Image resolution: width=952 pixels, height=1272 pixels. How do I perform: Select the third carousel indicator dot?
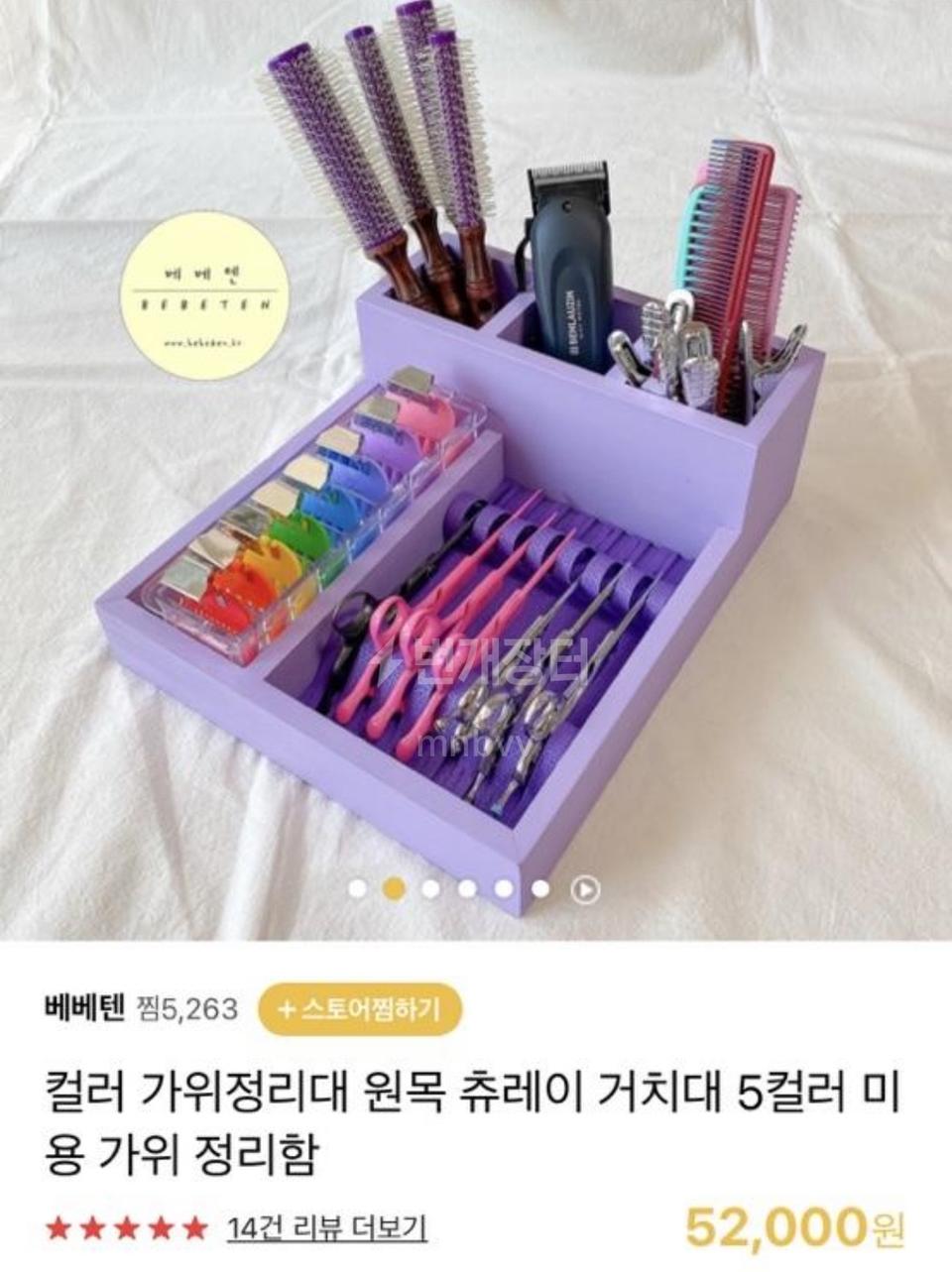pos(429,888)
